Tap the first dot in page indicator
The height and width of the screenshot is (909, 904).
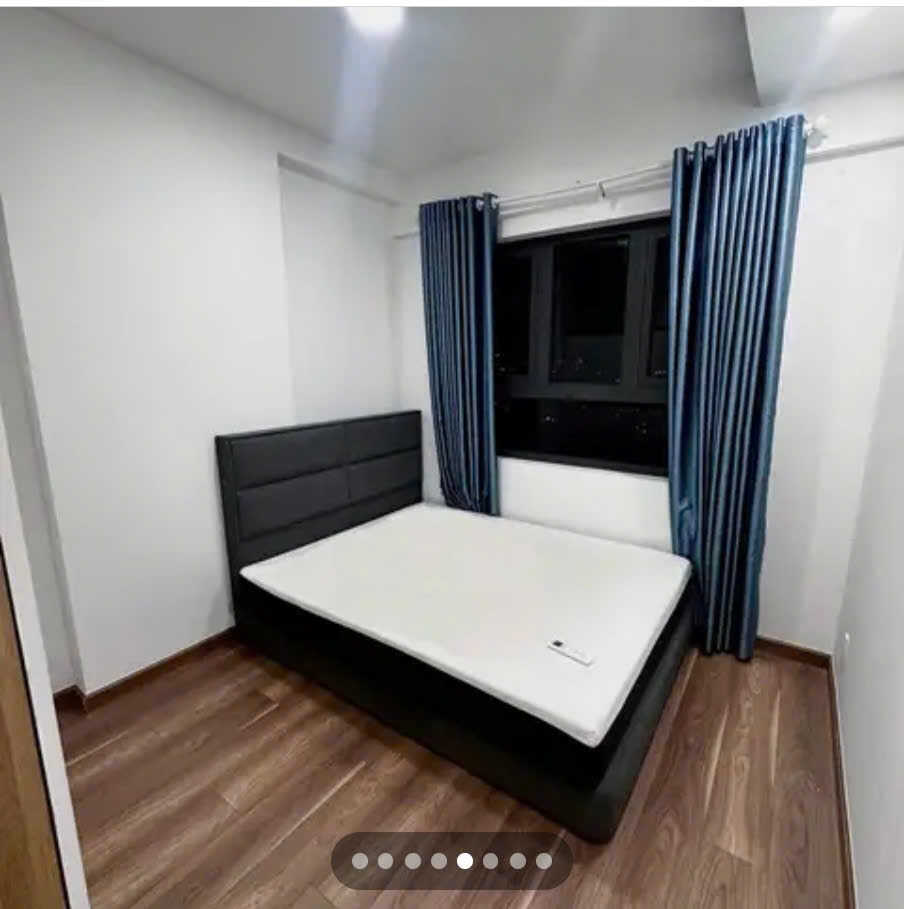click(360, 861)
